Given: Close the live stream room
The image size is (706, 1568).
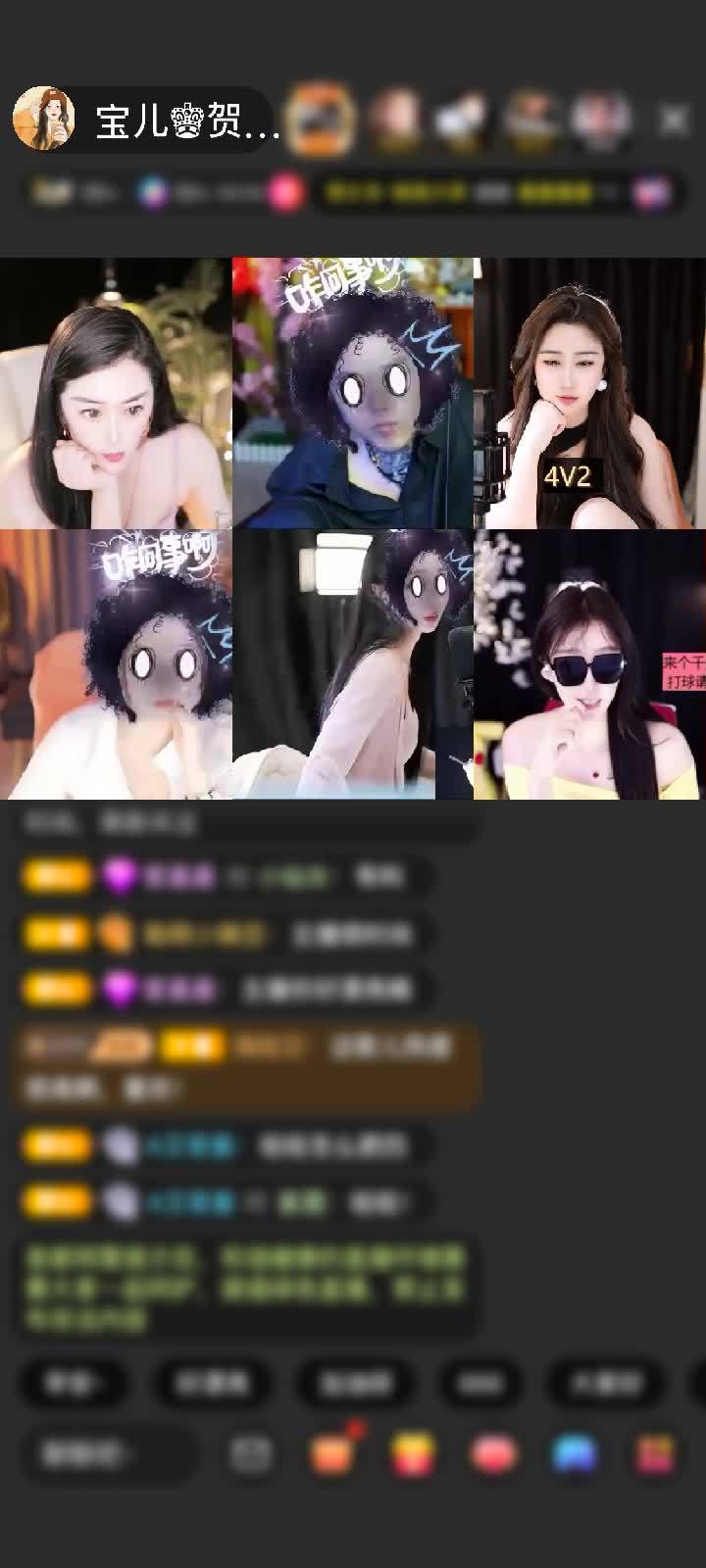Looking at the screenshot, I should pos(674,120).
